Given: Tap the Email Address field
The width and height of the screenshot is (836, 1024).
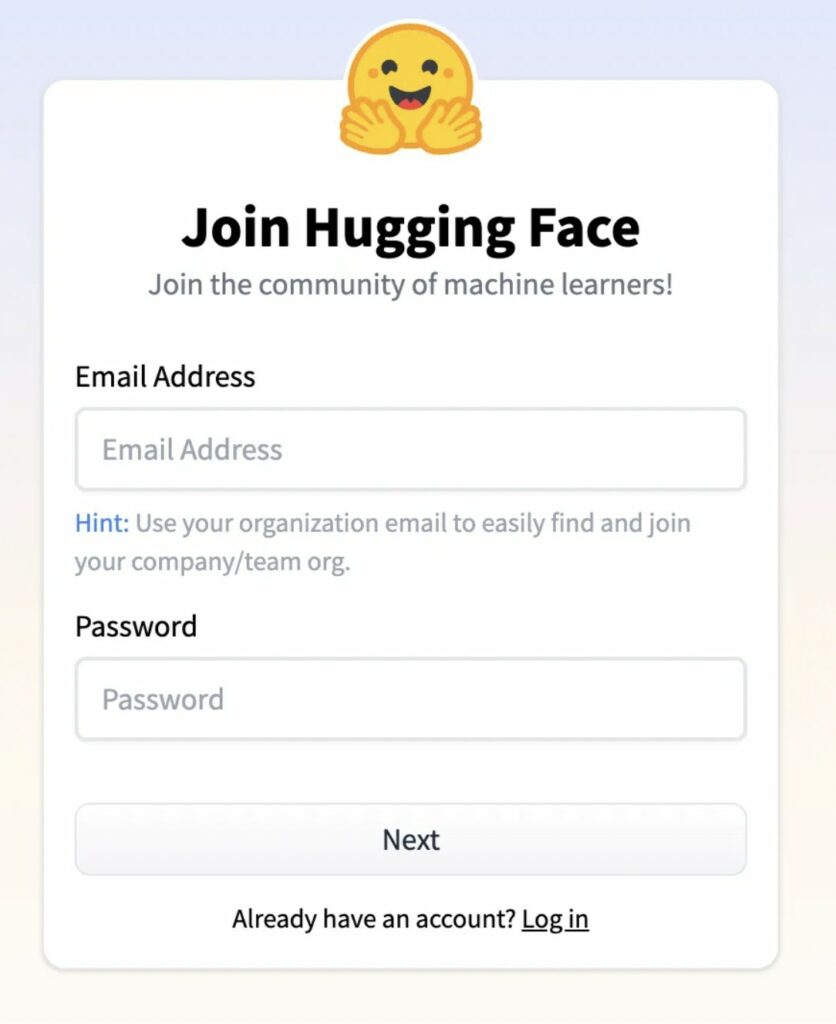Looking at the screenshot, I should coord(410,449).
